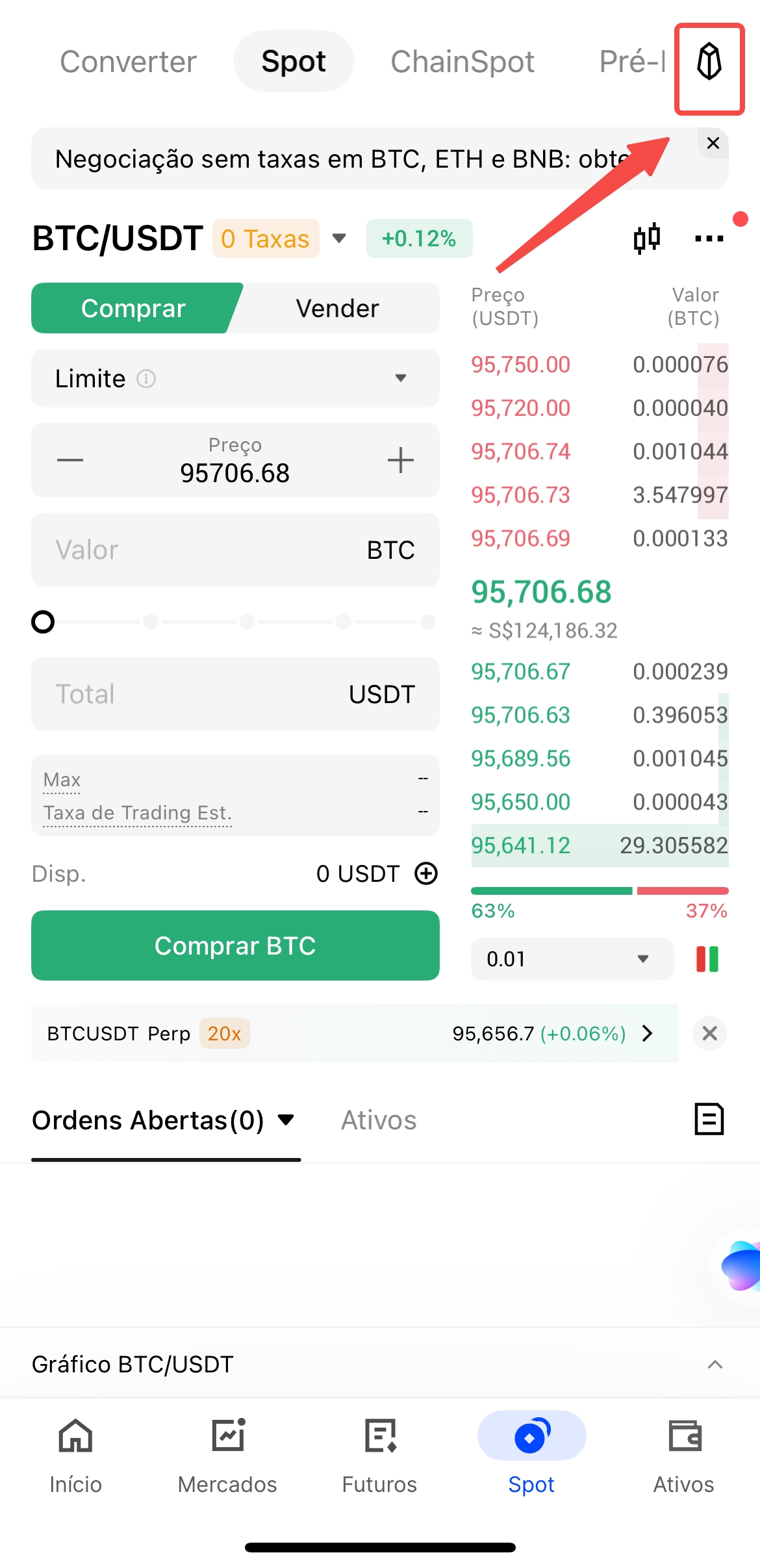Decrease the price with minus button

coord(70,460)
